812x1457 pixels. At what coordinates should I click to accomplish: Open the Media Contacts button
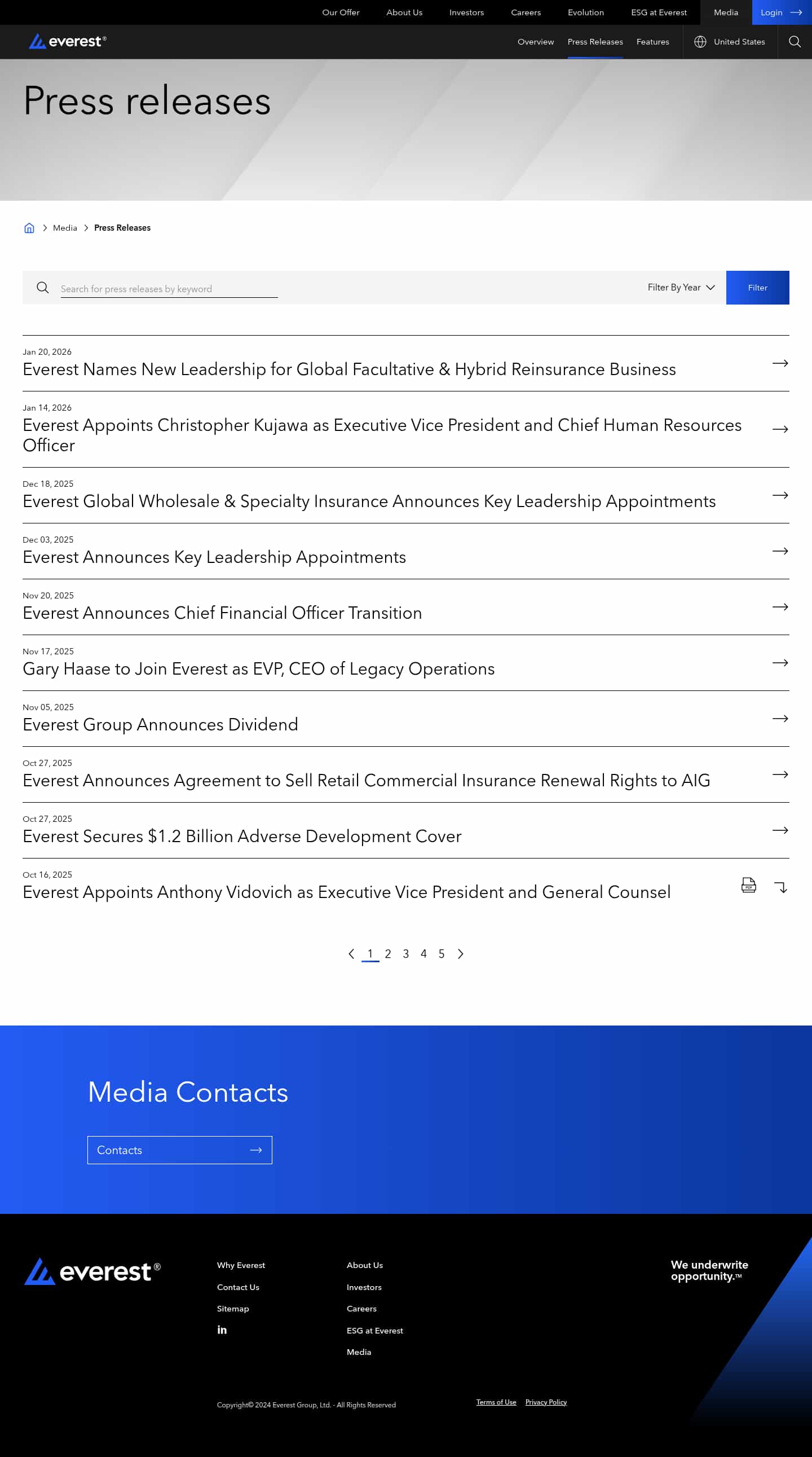pyautogui.click(x=179, y=1150)
